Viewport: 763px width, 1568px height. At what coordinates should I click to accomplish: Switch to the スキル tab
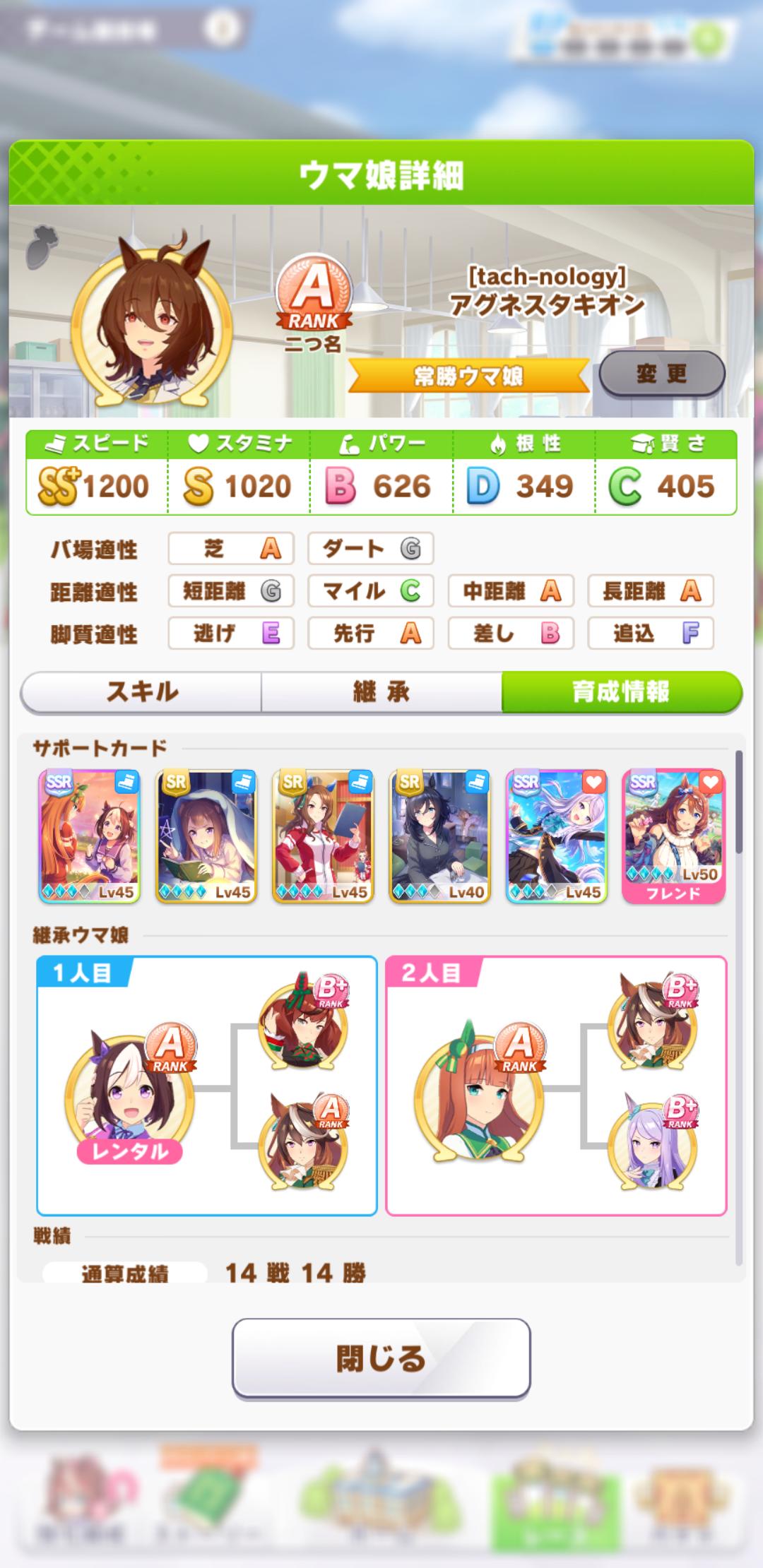click(x=141, y=691)
